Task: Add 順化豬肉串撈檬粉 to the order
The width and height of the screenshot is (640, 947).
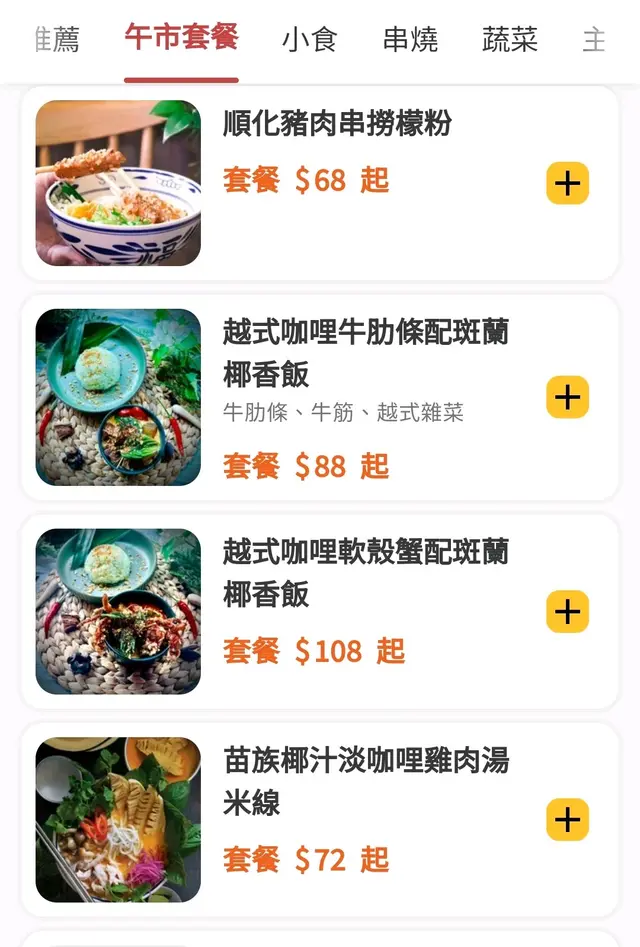Action: (x=567, y=183)
